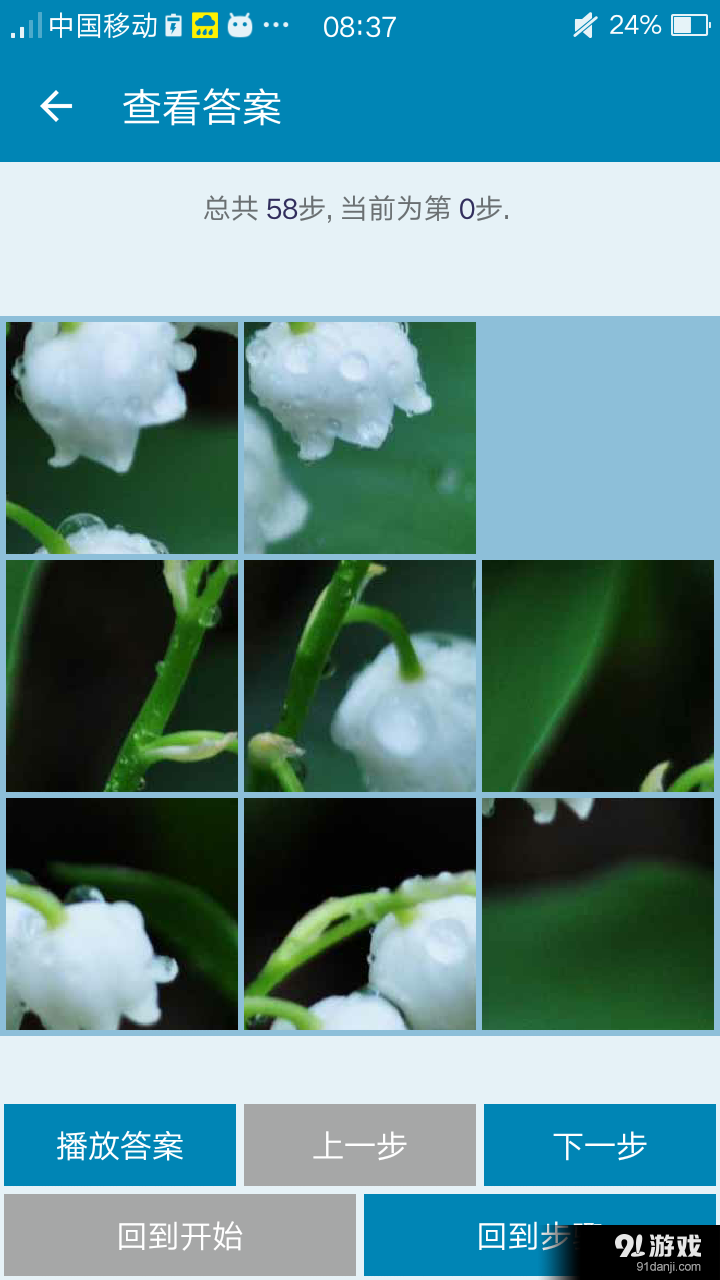Advance with 下一步 button
The height and width of the screenshot is (1280, 720).
[x=600, y=1145]
